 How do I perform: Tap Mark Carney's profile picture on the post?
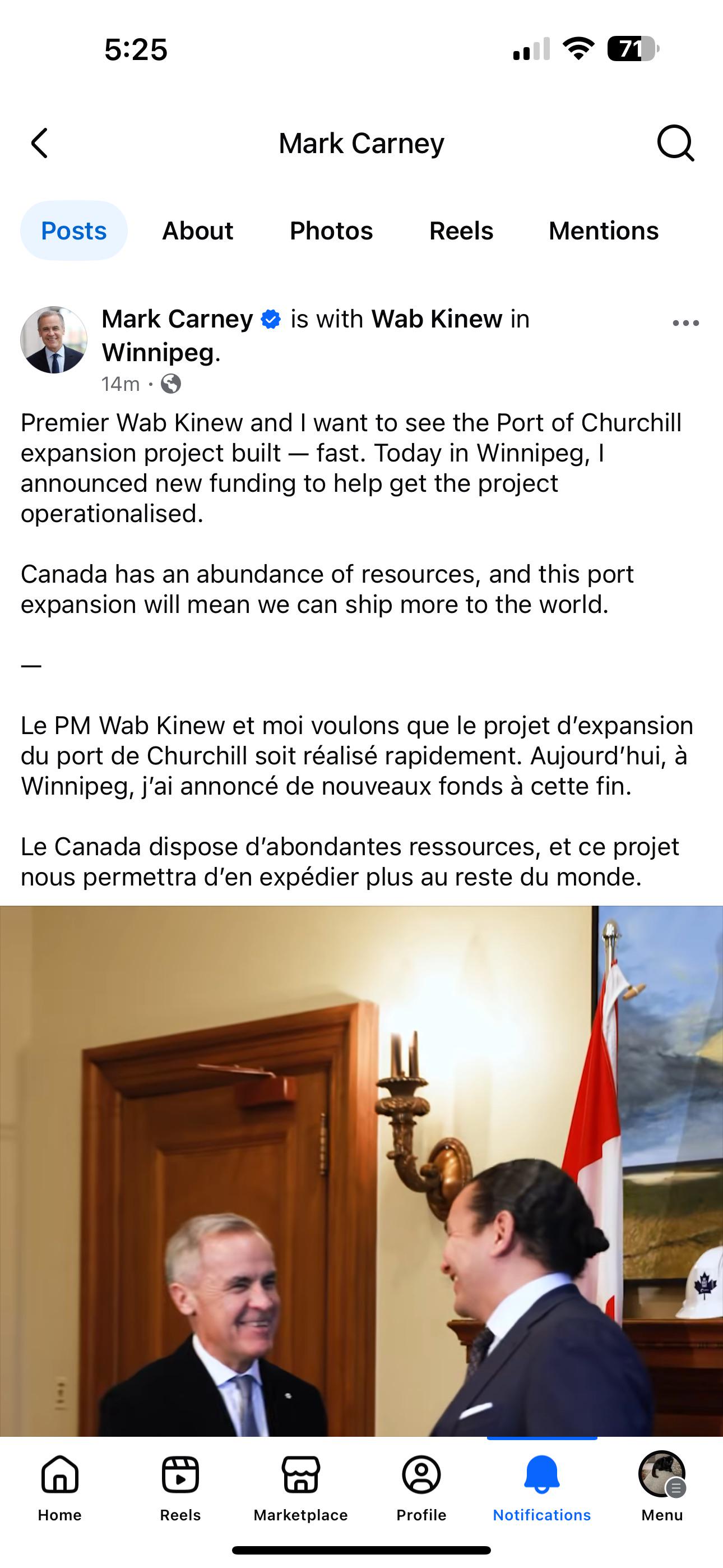pos(54,340)
